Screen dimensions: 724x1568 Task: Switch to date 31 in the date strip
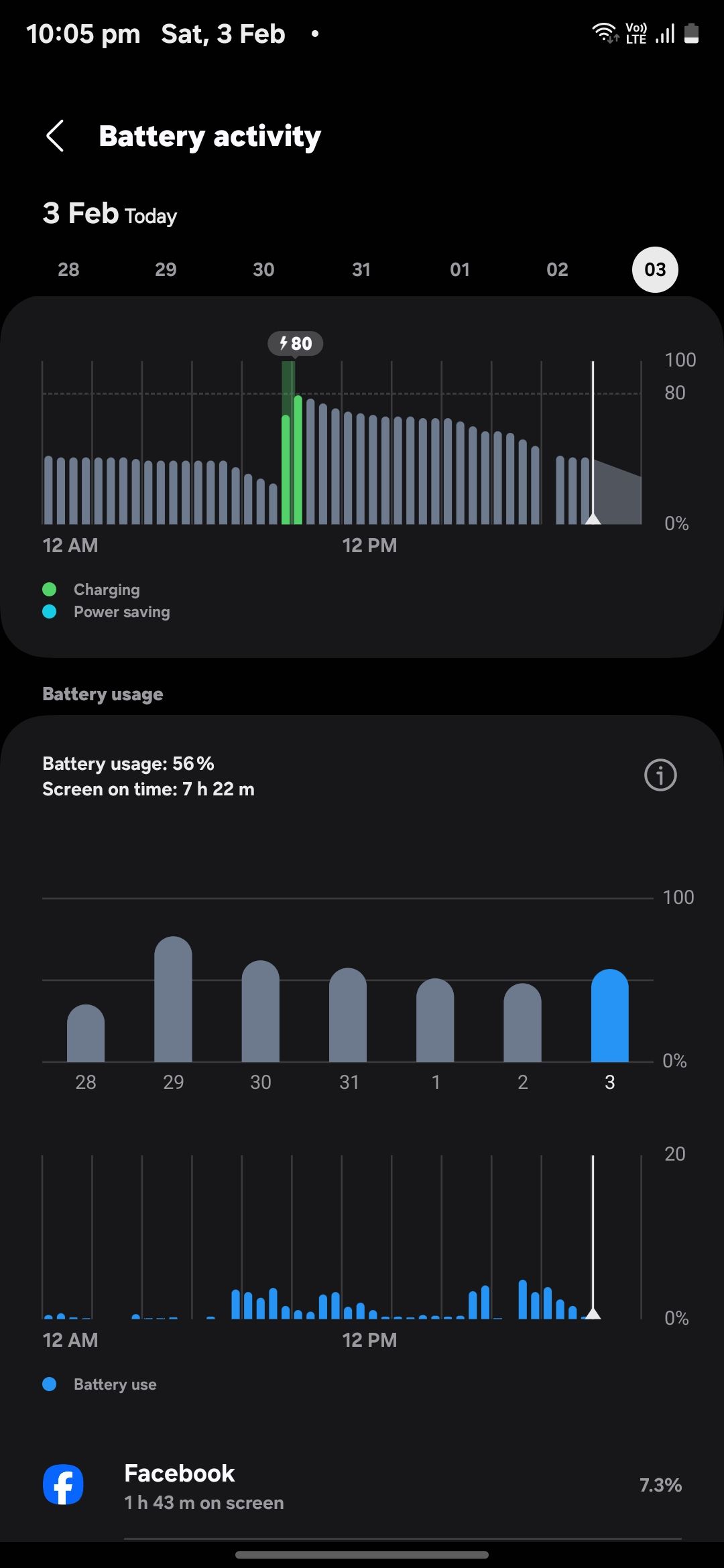pyautogui.click(x=361, y=269)
